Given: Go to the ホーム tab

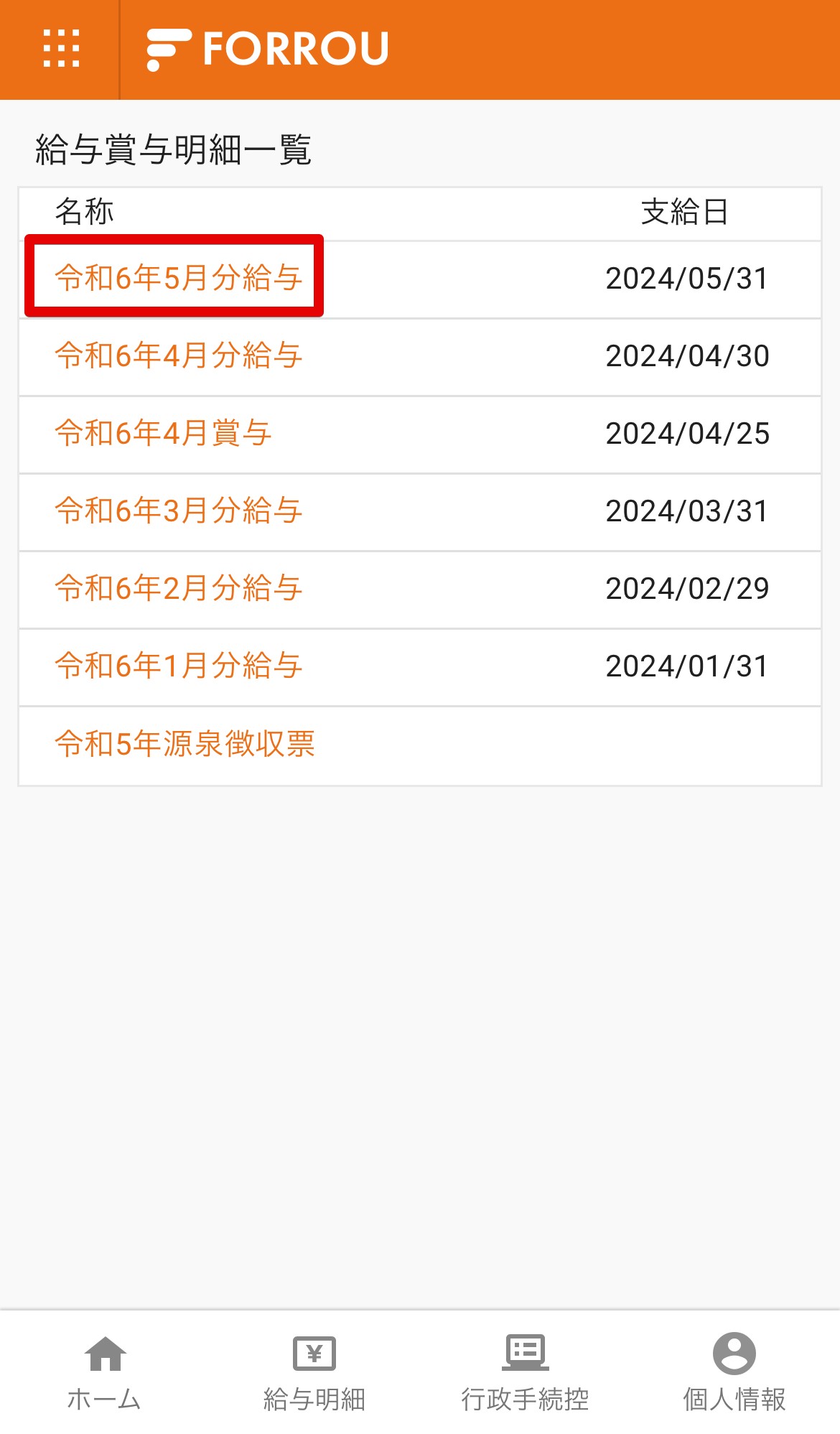Looking at the screenshot, I should click(x=105, y=1372).
